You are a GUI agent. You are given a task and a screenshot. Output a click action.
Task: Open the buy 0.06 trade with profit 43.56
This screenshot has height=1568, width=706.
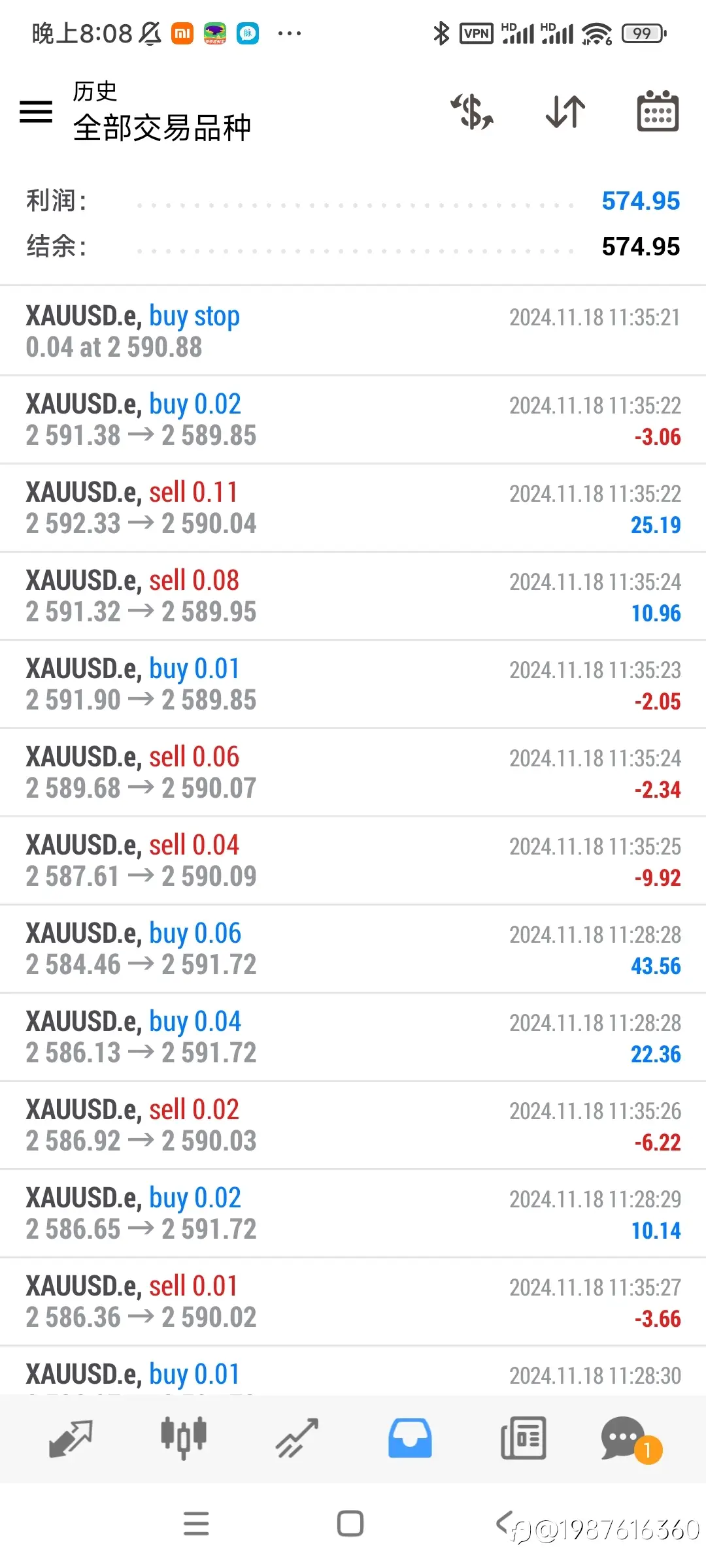(x=353, y=949)
